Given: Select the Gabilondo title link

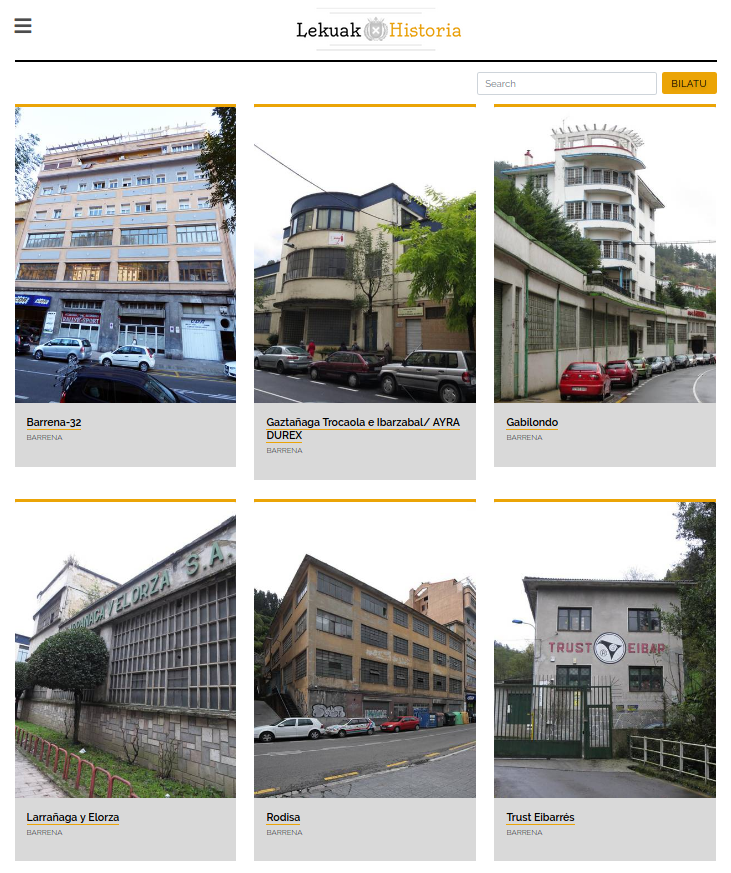Looking at the screenshot, I should pos(532,422).
